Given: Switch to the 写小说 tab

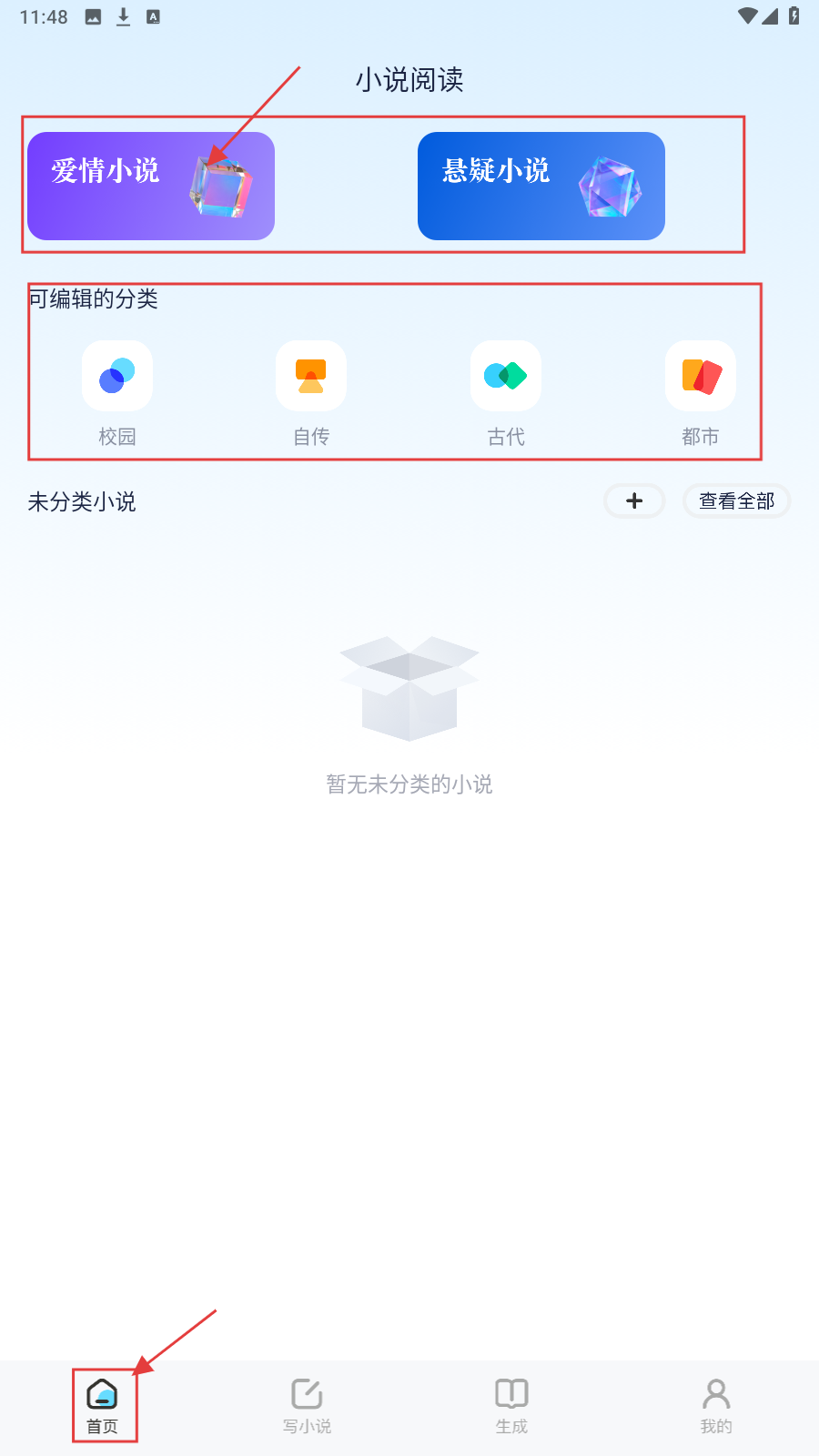Looking at the screenshot, I should coord(307,1405).
